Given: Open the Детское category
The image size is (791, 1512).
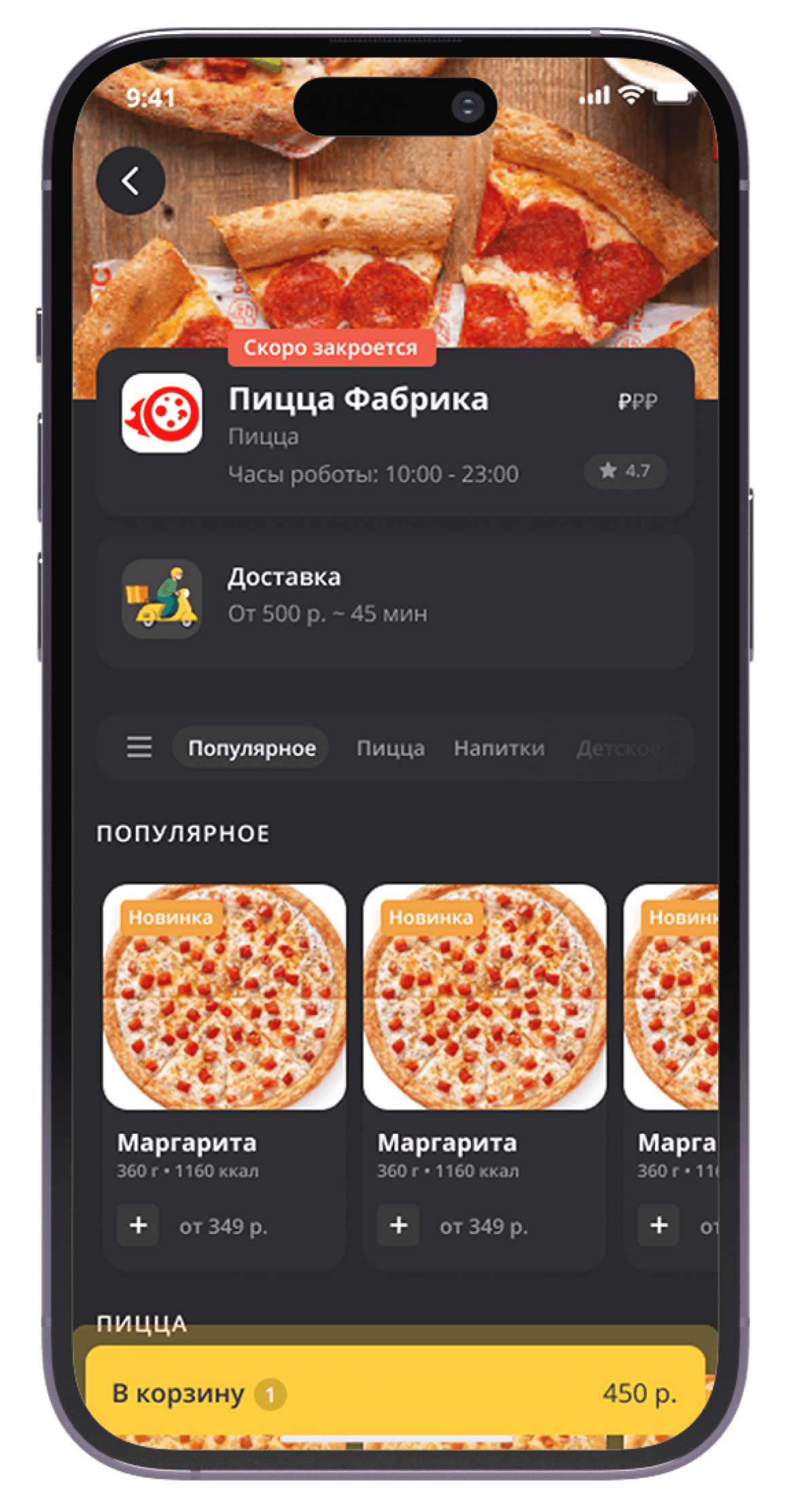Looking at the screenshot, I should pyautogui.click(x=618, y=748).
